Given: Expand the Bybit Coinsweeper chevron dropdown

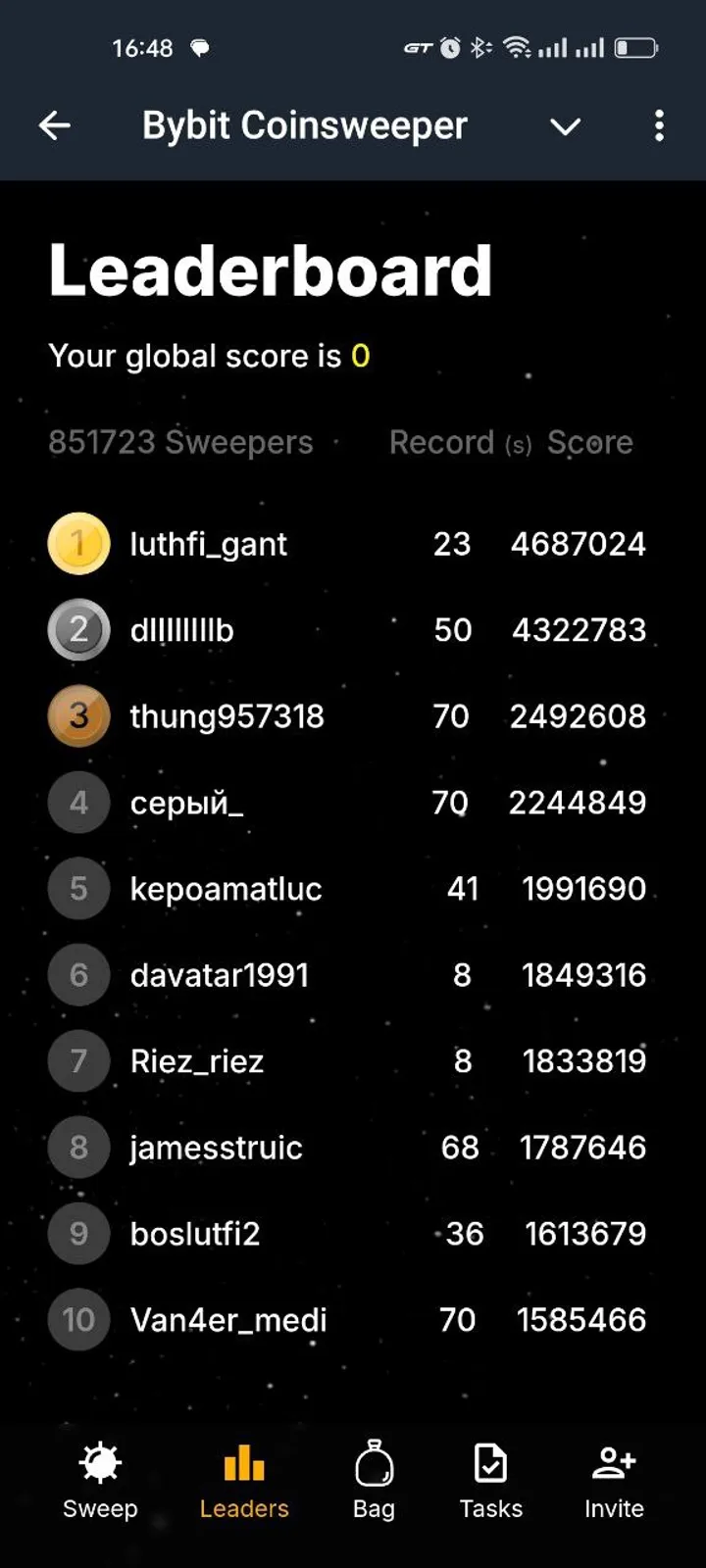Looking at the screenshot, I should tap(565, 127).
